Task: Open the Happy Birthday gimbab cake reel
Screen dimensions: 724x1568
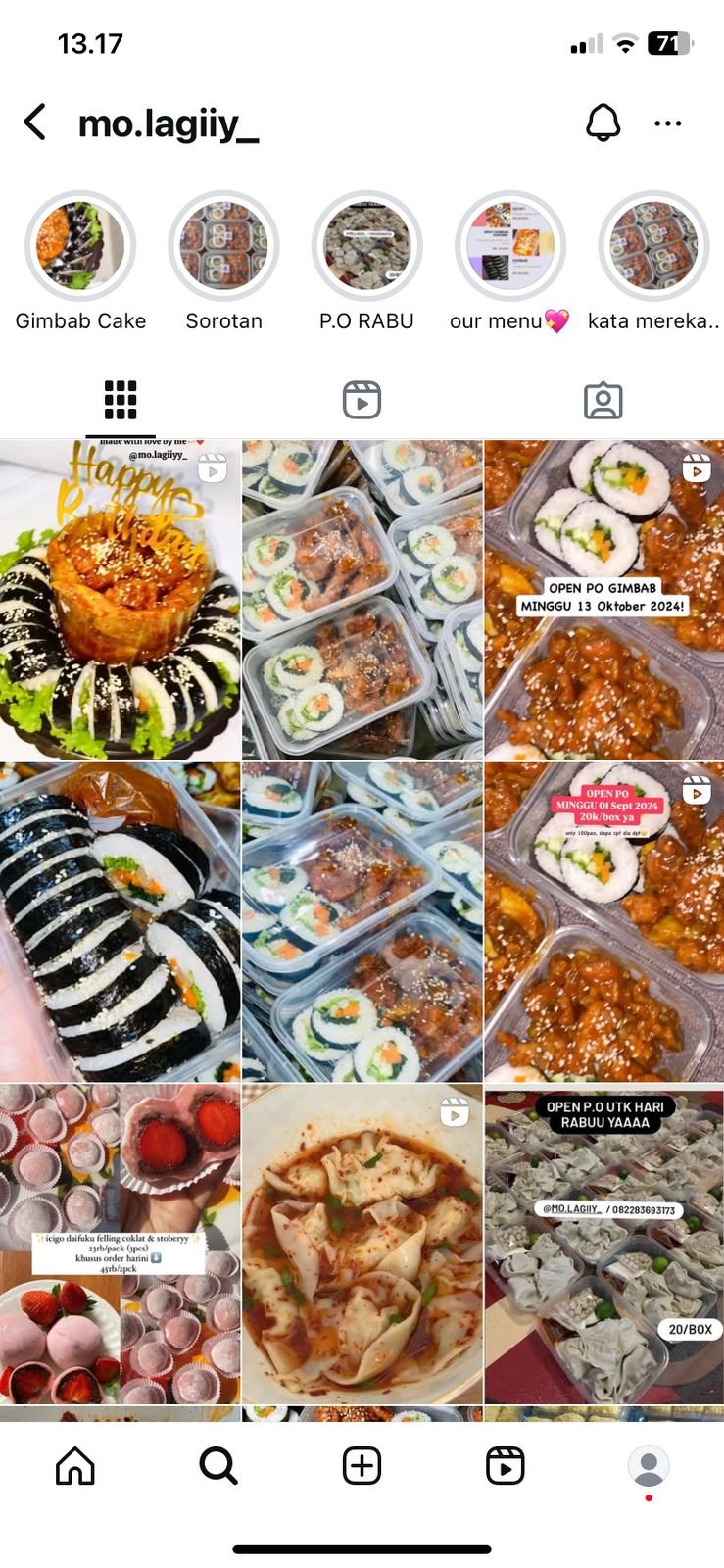Action: point(120,600)
